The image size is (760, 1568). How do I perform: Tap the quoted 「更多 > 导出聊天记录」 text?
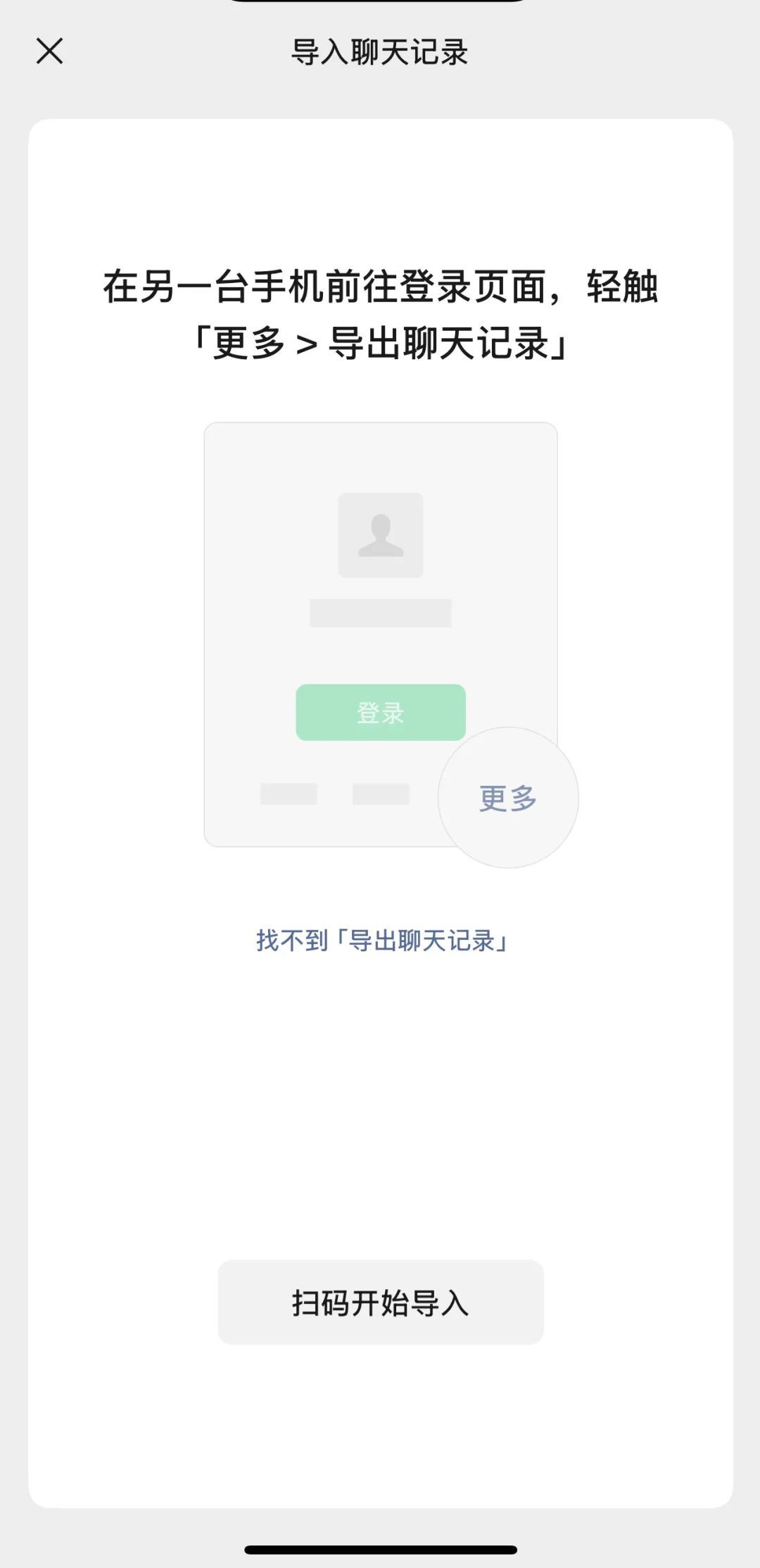380,343
